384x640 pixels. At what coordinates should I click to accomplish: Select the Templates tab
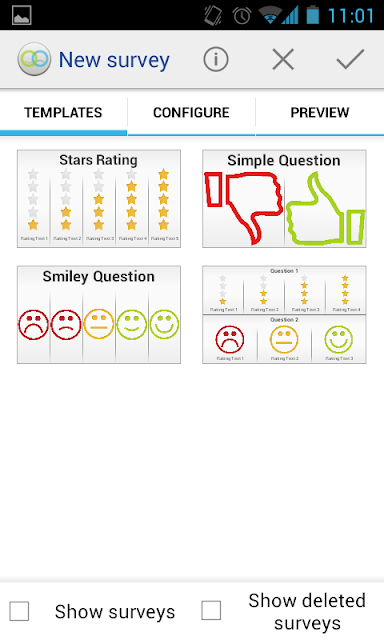pyautogui.click(x=63, y=113)
